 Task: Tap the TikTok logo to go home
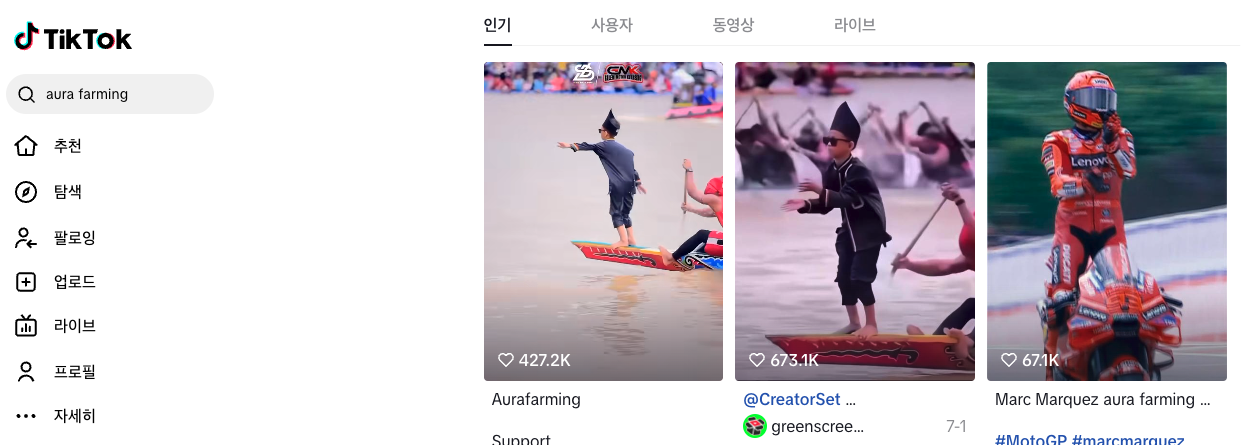(x=73, y=39)
